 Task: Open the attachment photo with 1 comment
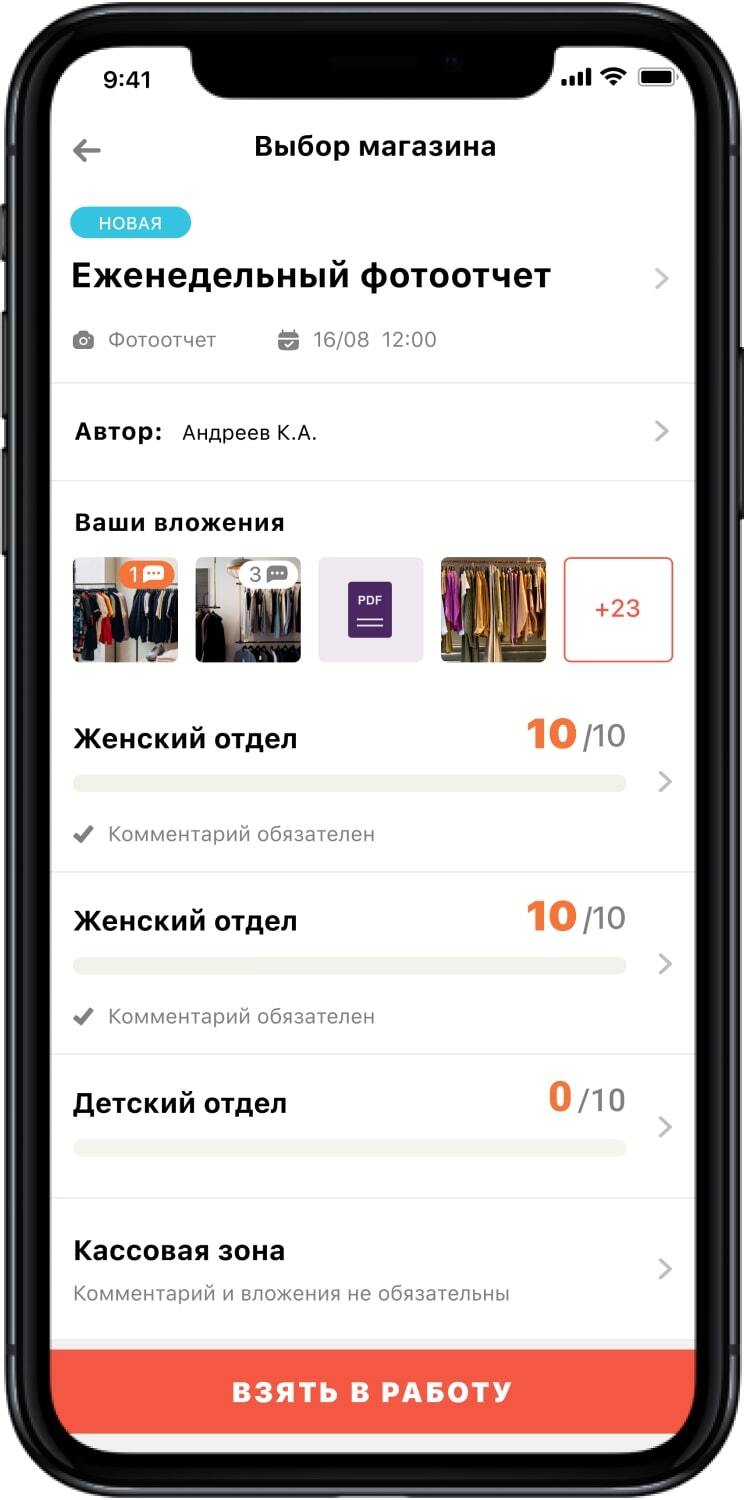pos(125,610)
